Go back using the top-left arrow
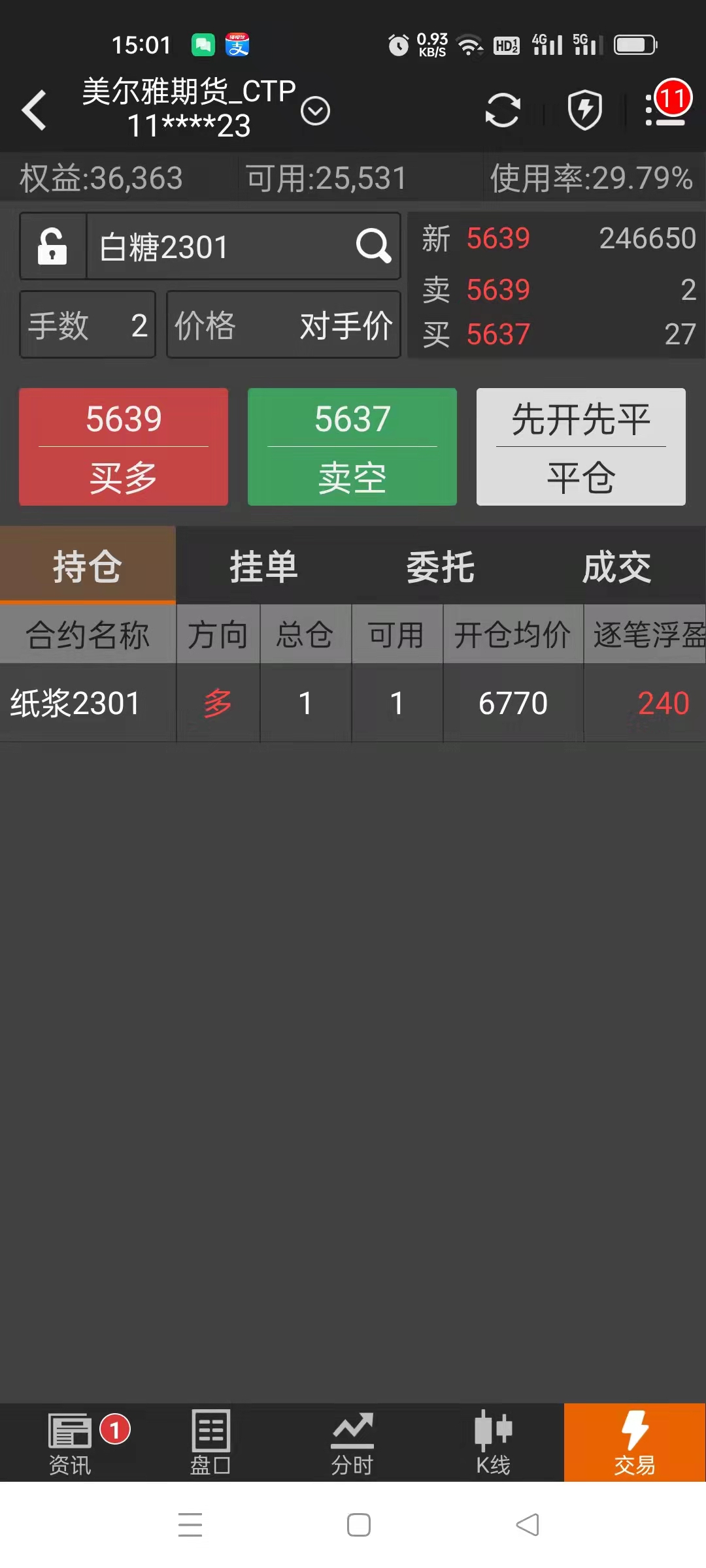This screenshot has width=706, height=1568. pyautogui.click(x=34, y=110)
